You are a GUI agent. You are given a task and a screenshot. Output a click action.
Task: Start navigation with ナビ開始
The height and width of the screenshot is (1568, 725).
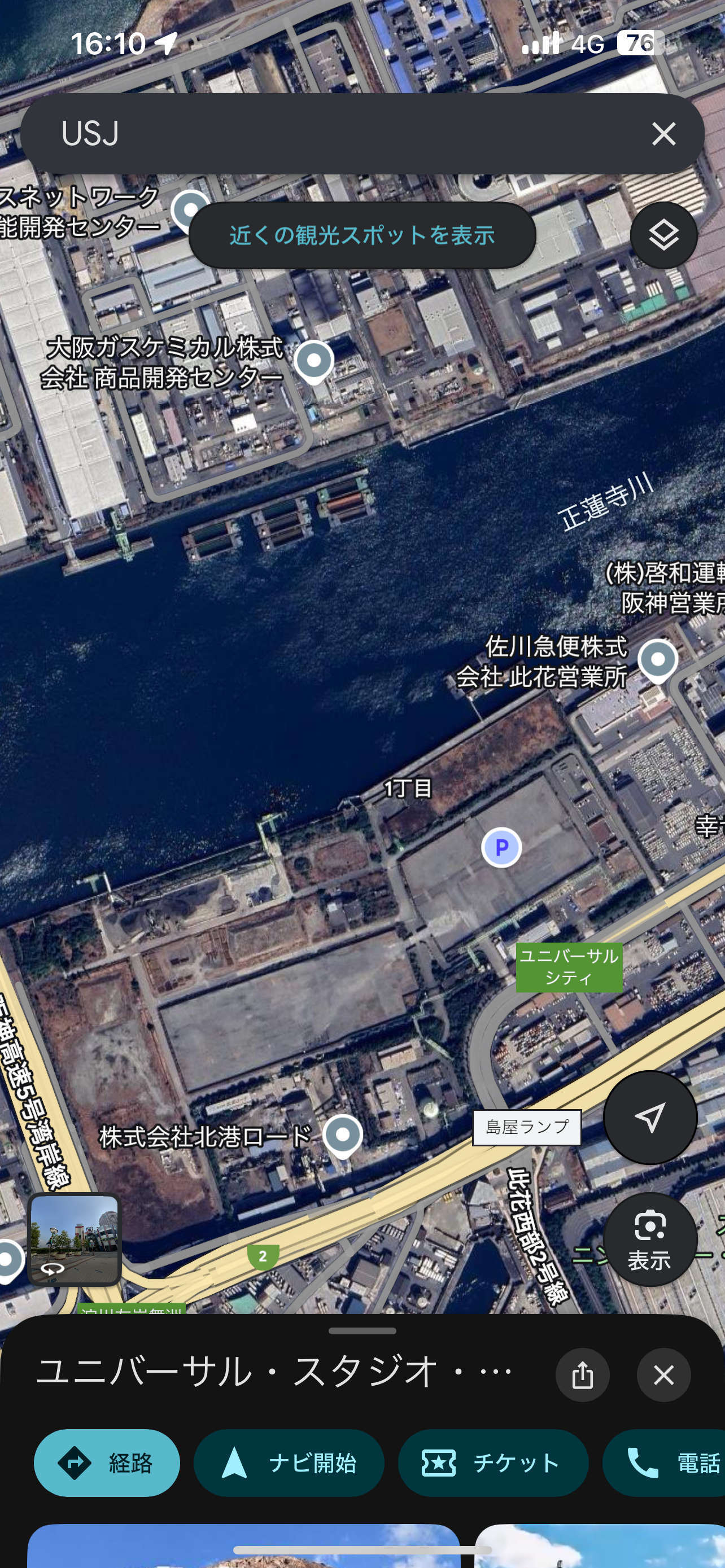click(x=289, y=1462)
